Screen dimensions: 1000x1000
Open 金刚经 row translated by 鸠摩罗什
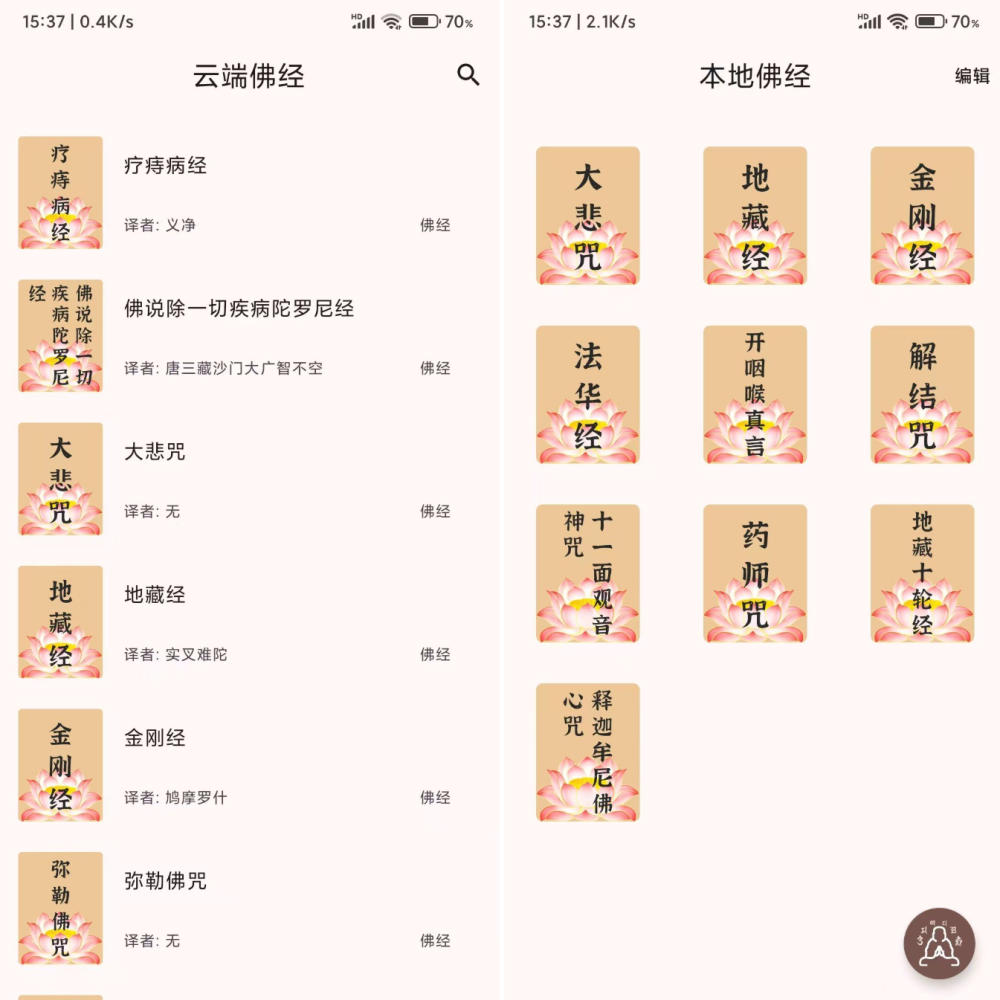tap(250, 765)
